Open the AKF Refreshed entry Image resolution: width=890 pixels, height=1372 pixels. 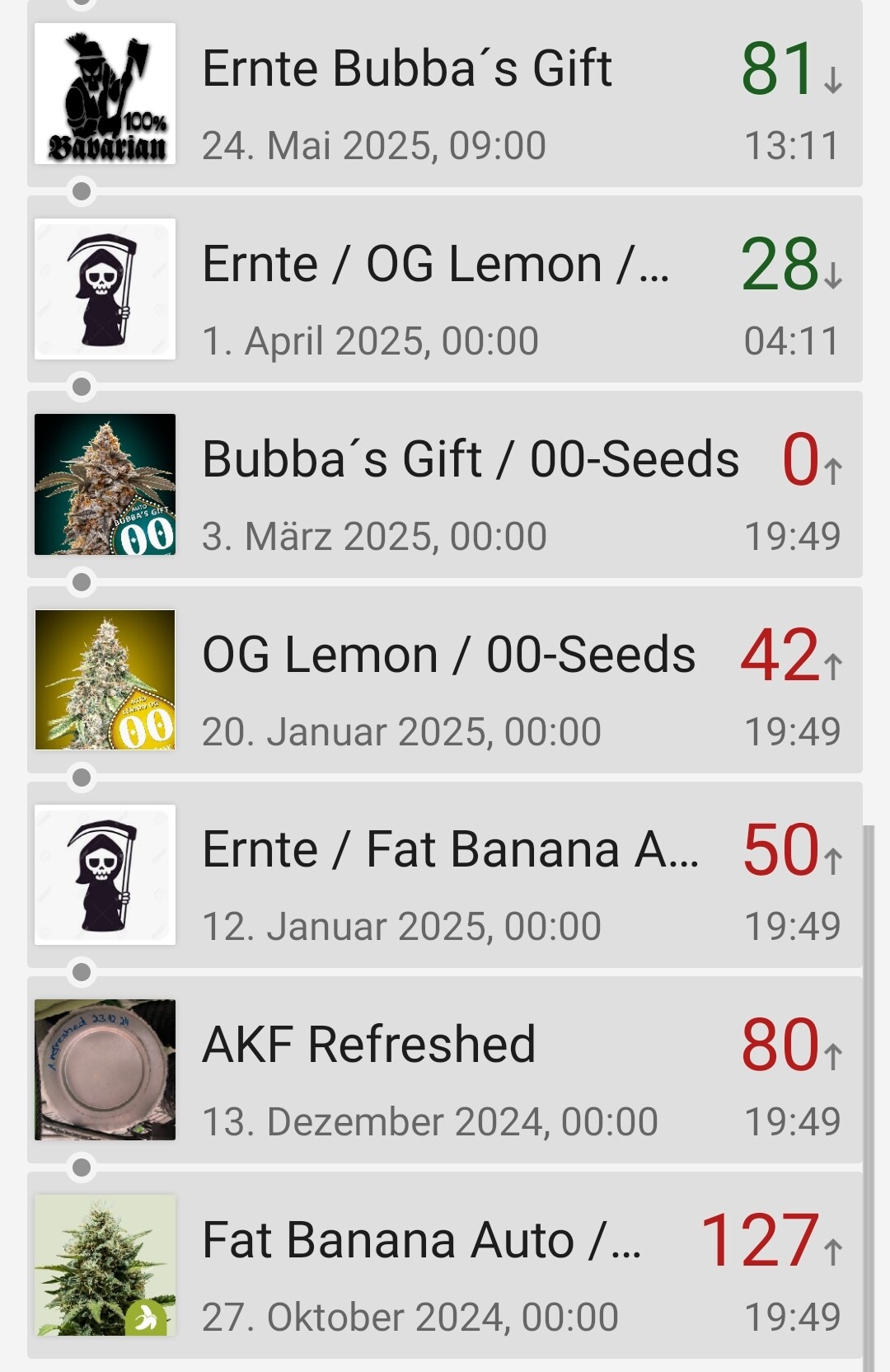[445, 1070]
